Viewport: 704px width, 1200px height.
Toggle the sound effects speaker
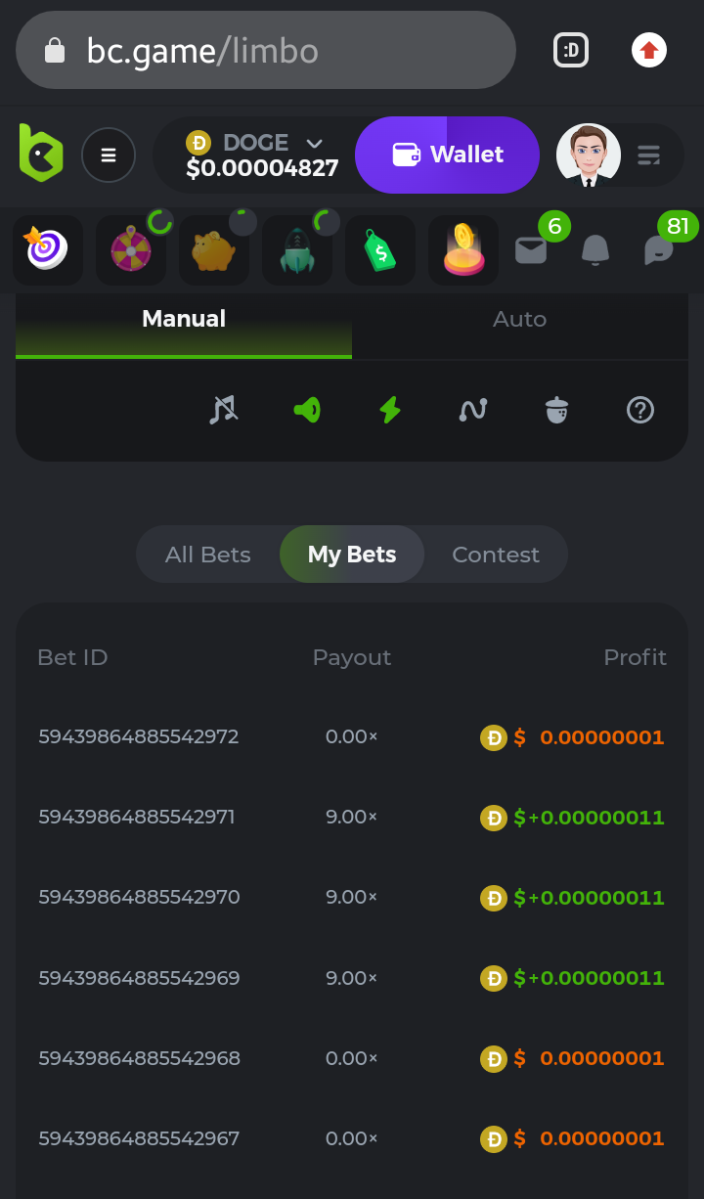[307, 410]
